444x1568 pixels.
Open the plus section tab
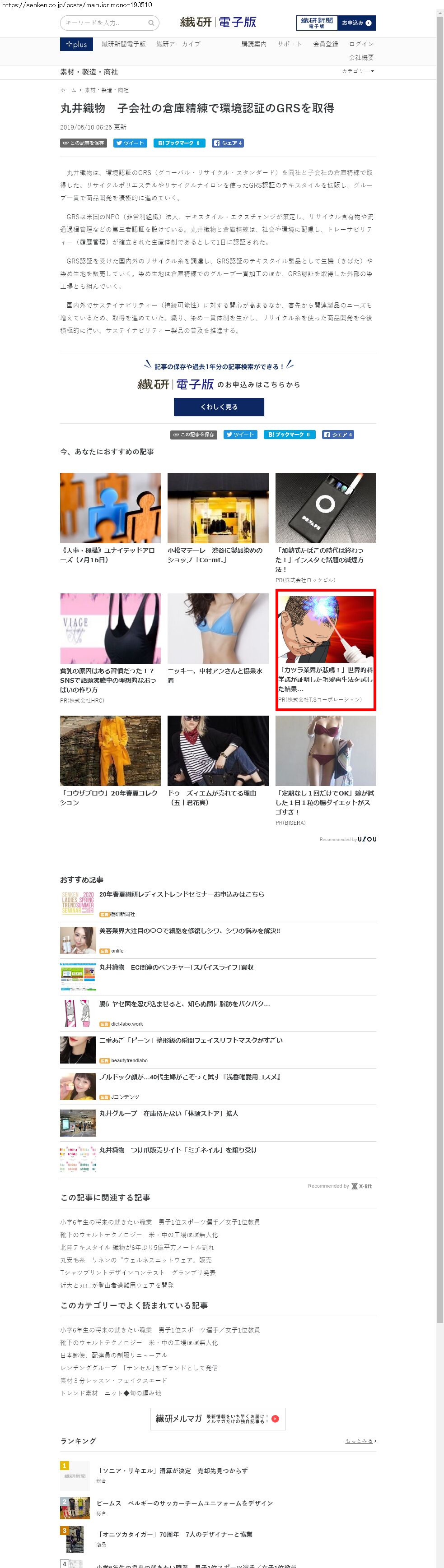[x=77, y=44]
